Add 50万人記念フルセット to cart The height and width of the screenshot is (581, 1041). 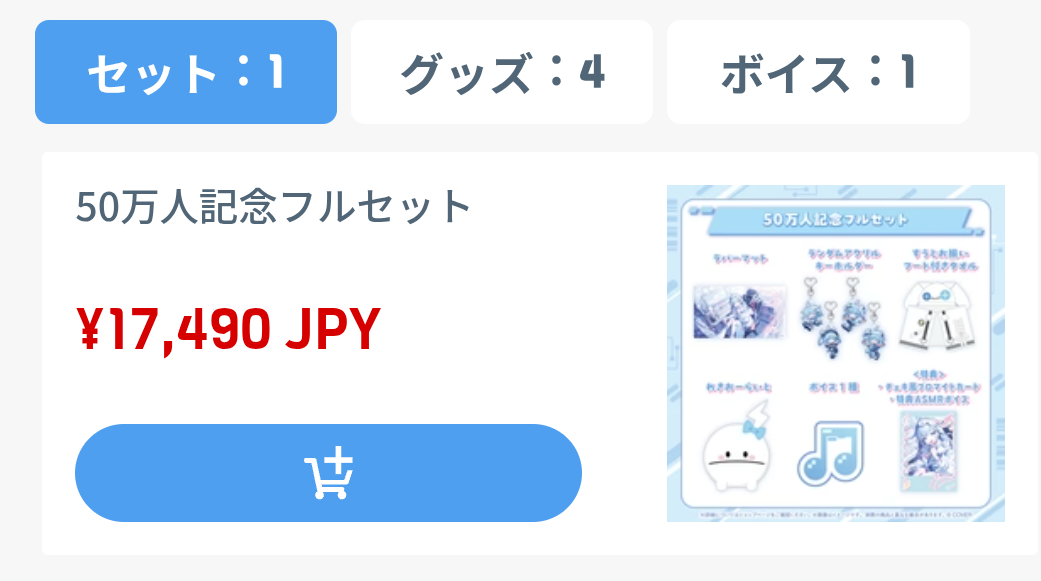click(328, 473)
